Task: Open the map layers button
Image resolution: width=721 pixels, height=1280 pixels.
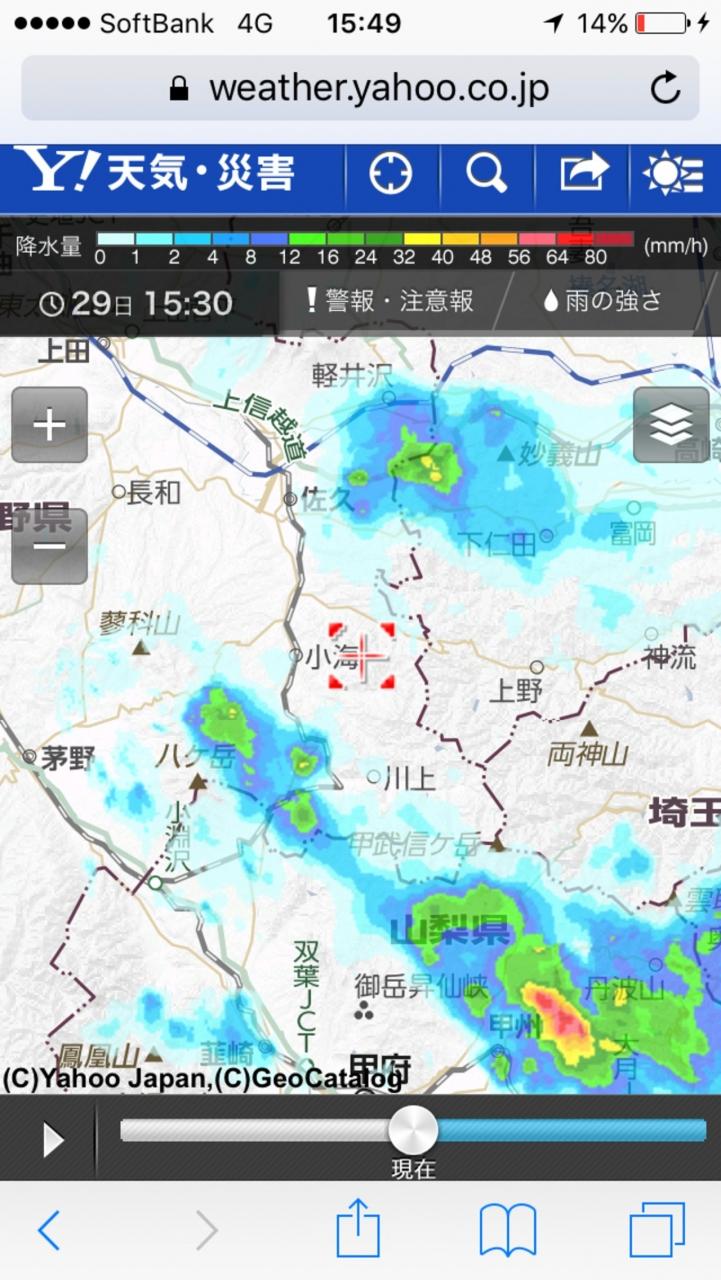Action: [x=671, y=425]
